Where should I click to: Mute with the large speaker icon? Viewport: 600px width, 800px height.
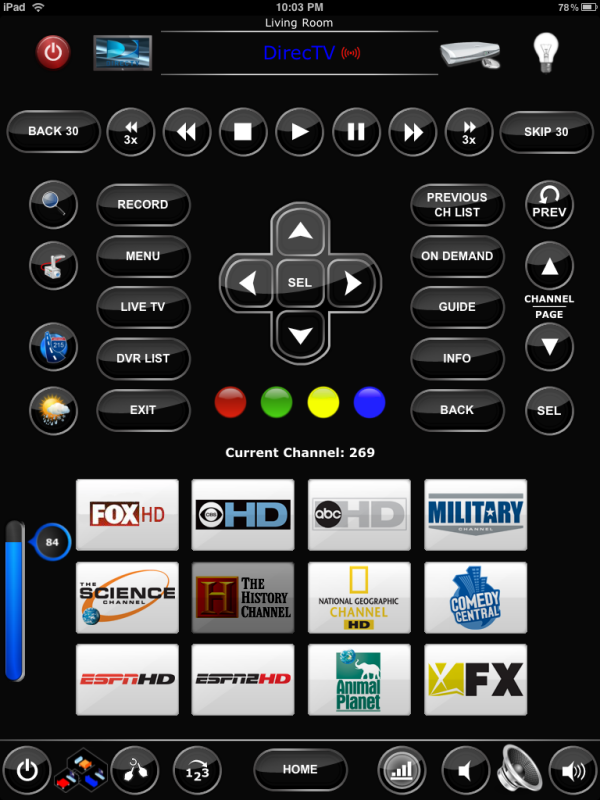(520, 770)
